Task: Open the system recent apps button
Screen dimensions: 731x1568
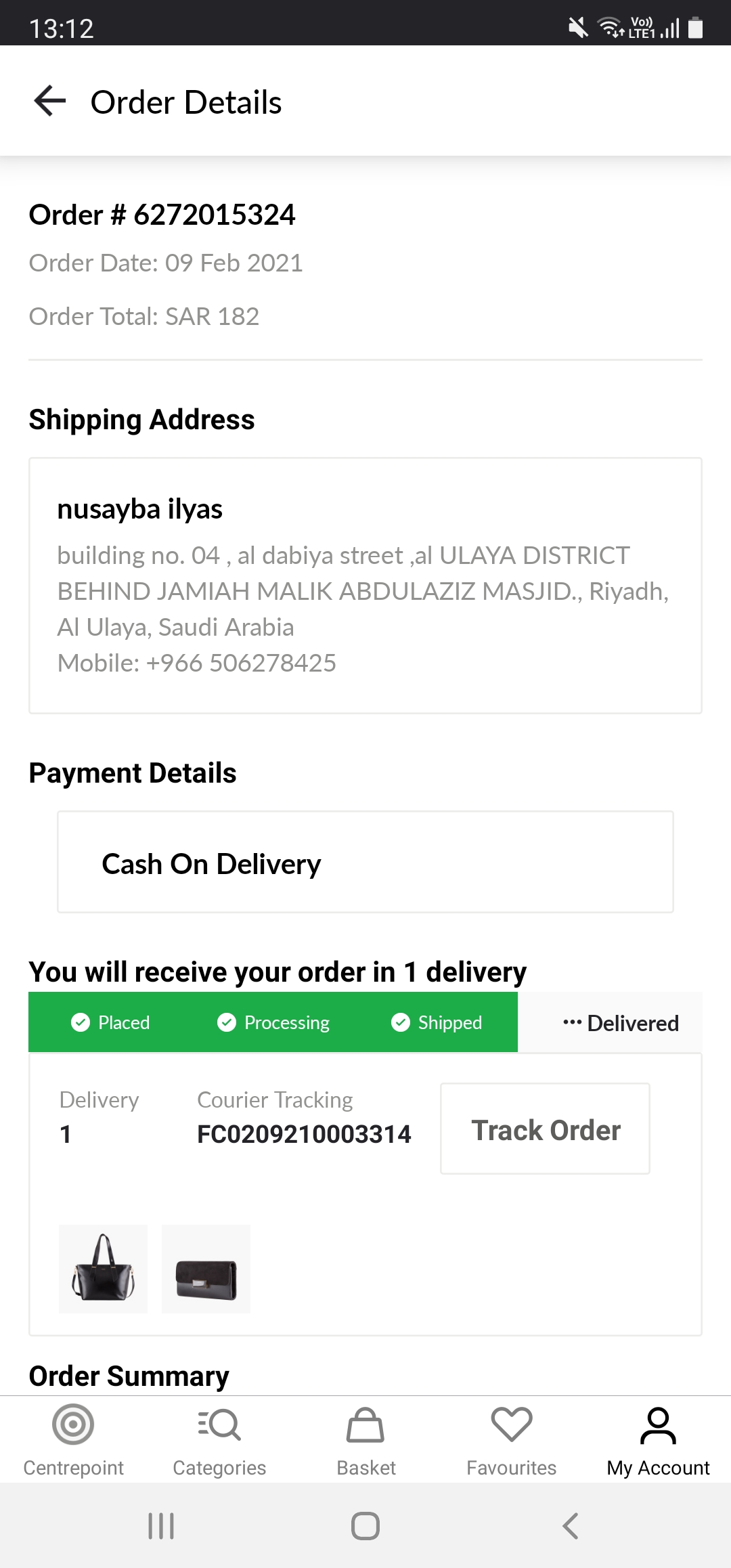Action: click(161, 1526)
